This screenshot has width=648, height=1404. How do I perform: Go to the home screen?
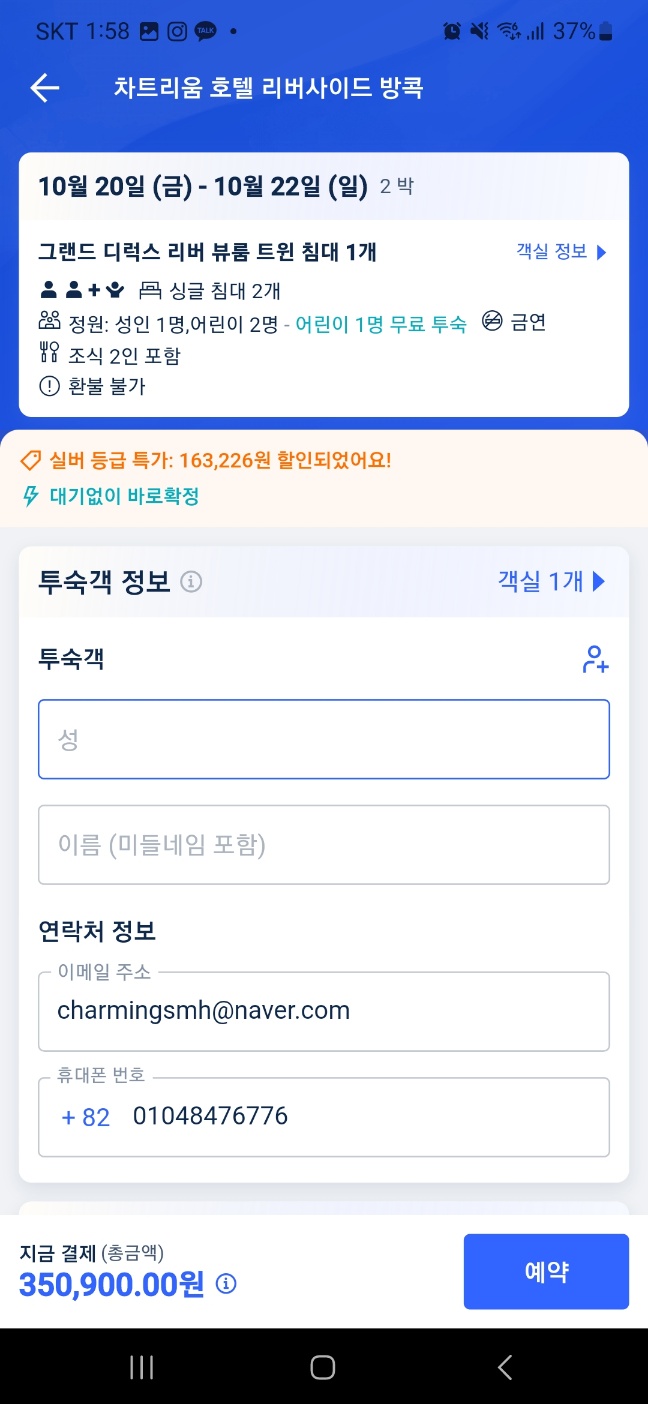click(323, 1367)
